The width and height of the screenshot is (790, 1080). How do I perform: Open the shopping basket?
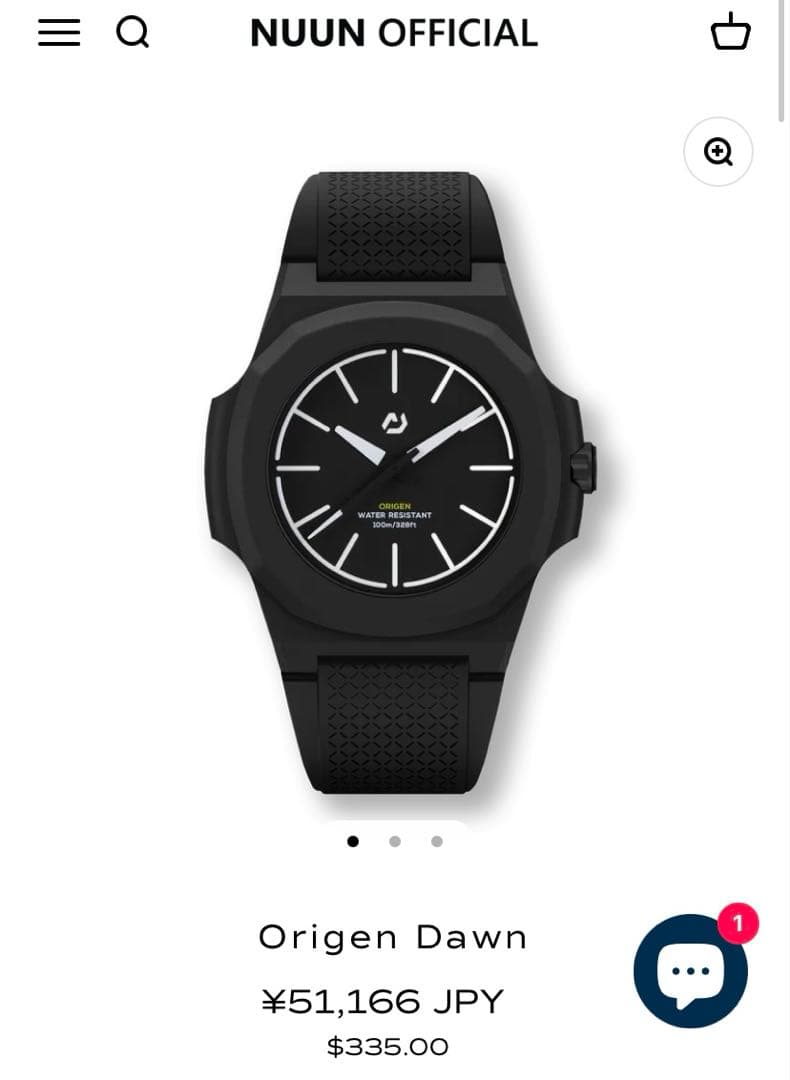730,32
